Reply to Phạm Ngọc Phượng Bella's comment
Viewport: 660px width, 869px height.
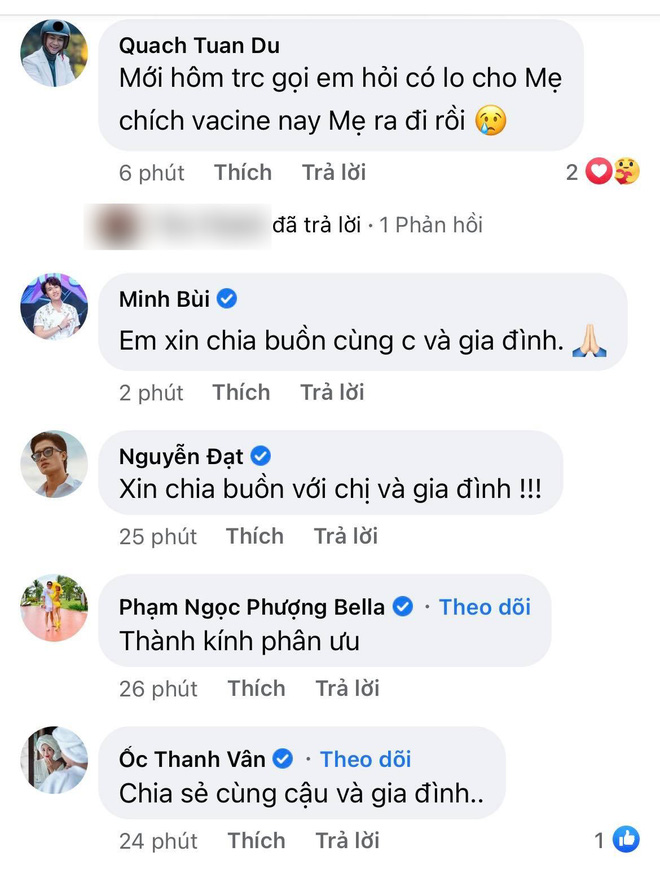coord(347,689)
